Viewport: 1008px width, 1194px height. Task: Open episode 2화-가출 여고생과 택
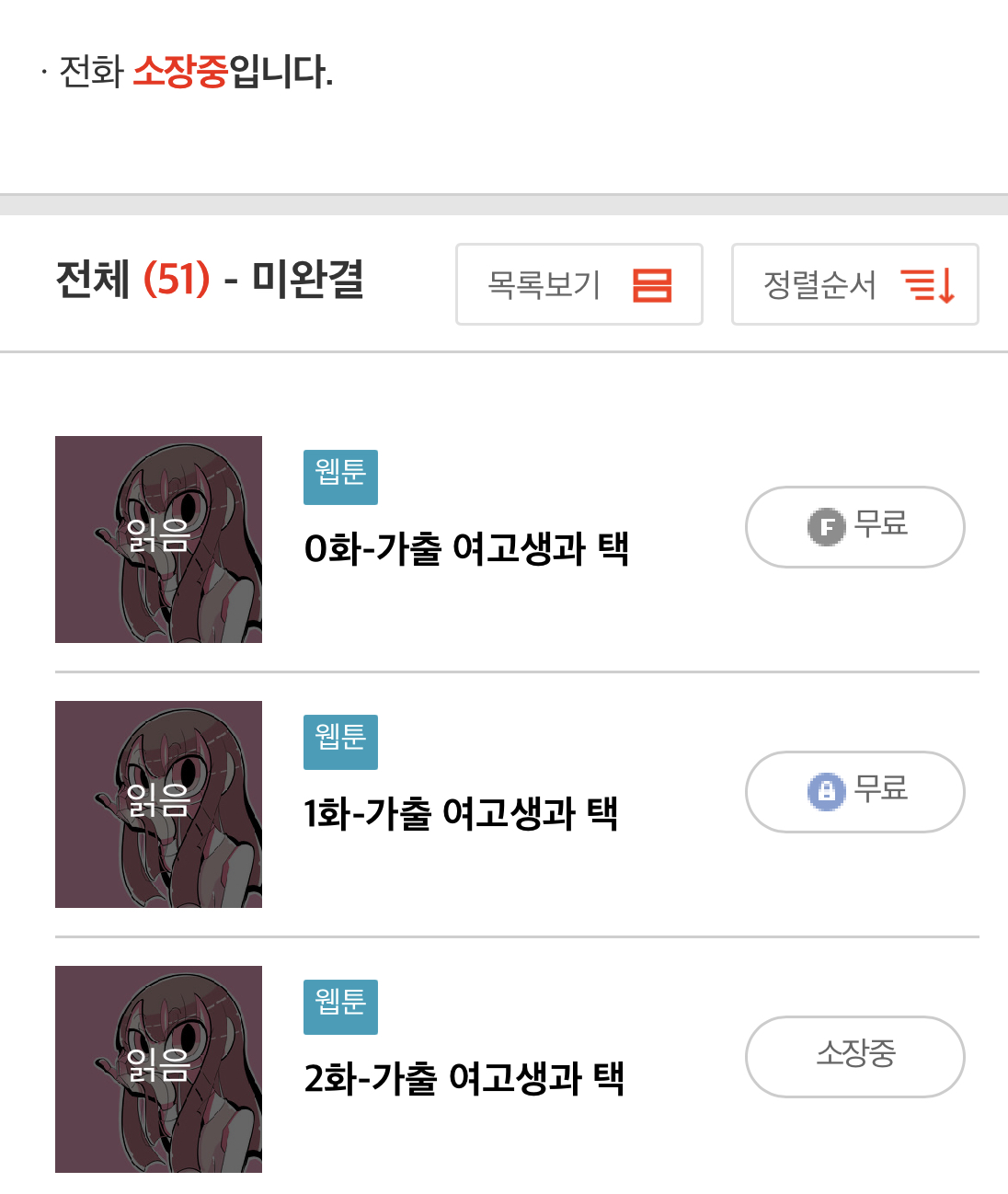click(464, 1078)
